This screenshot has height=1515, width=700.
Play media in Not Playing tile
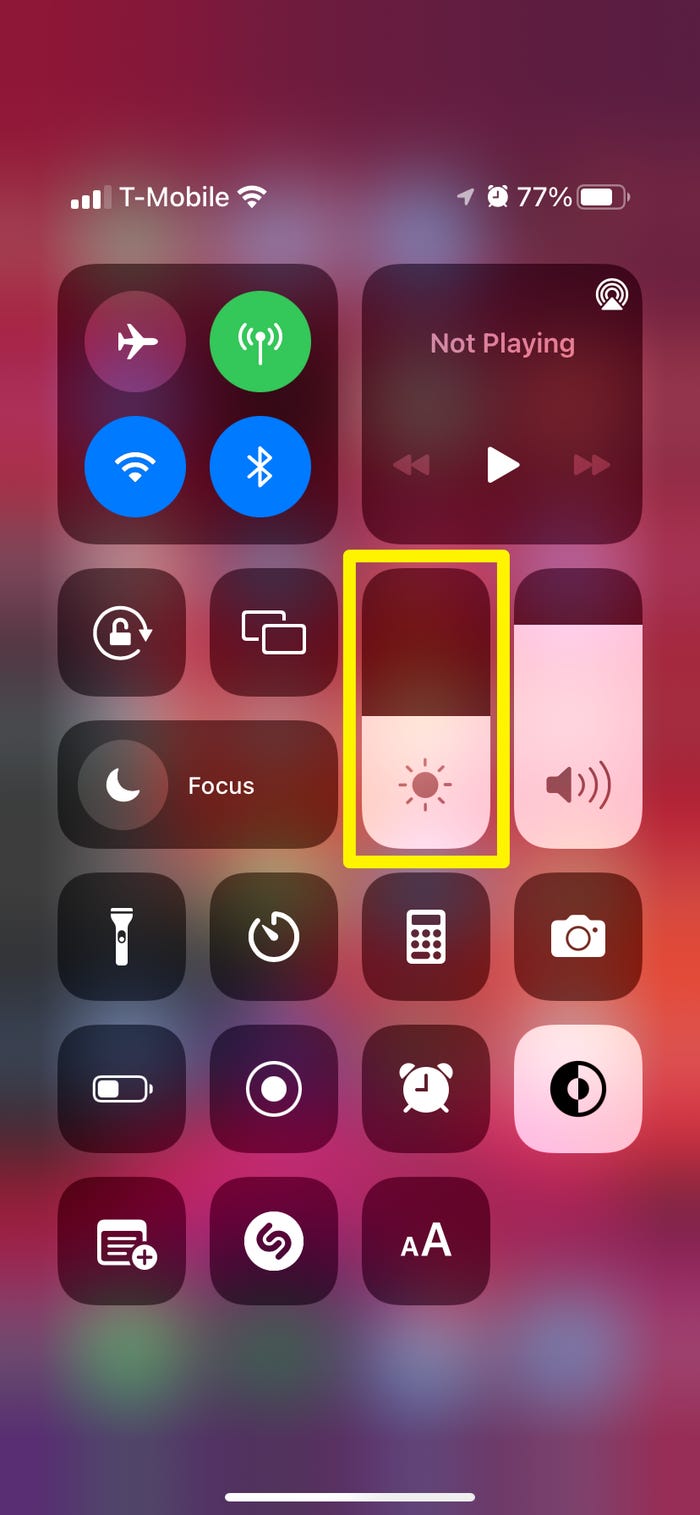tap(502, 465)
